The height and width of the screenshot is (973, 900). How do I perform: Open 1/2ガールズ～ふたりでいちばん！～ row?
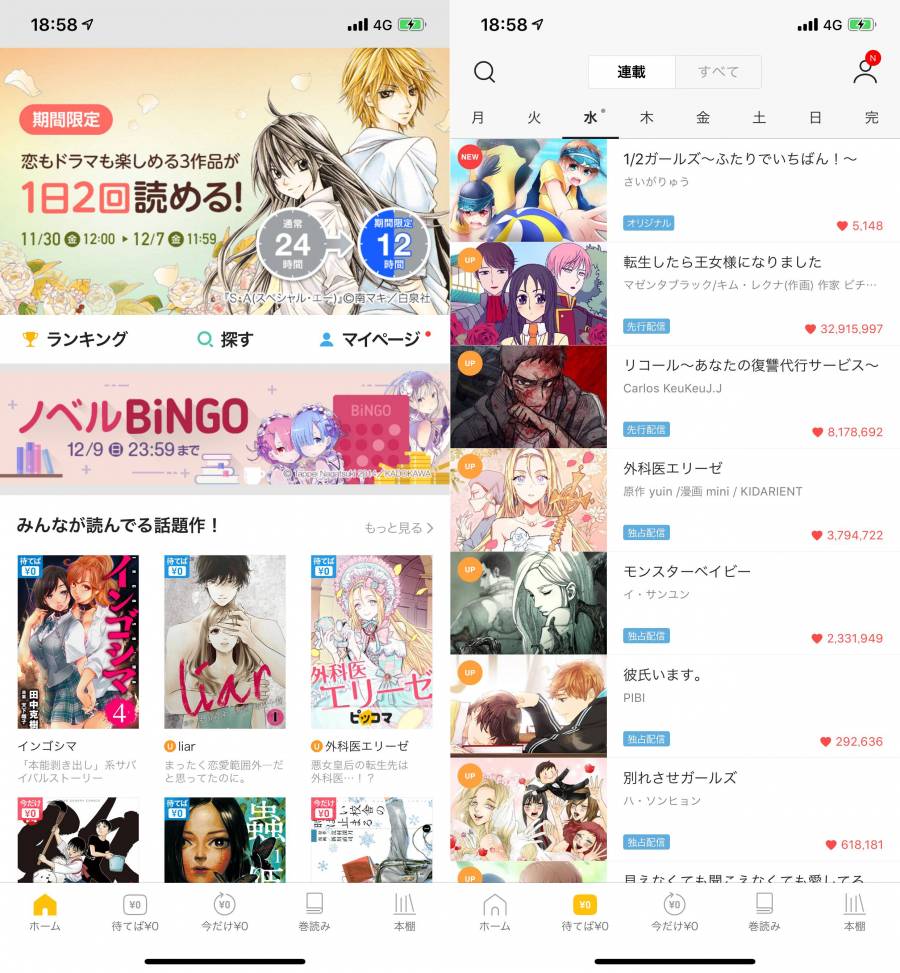pos(740,190)
